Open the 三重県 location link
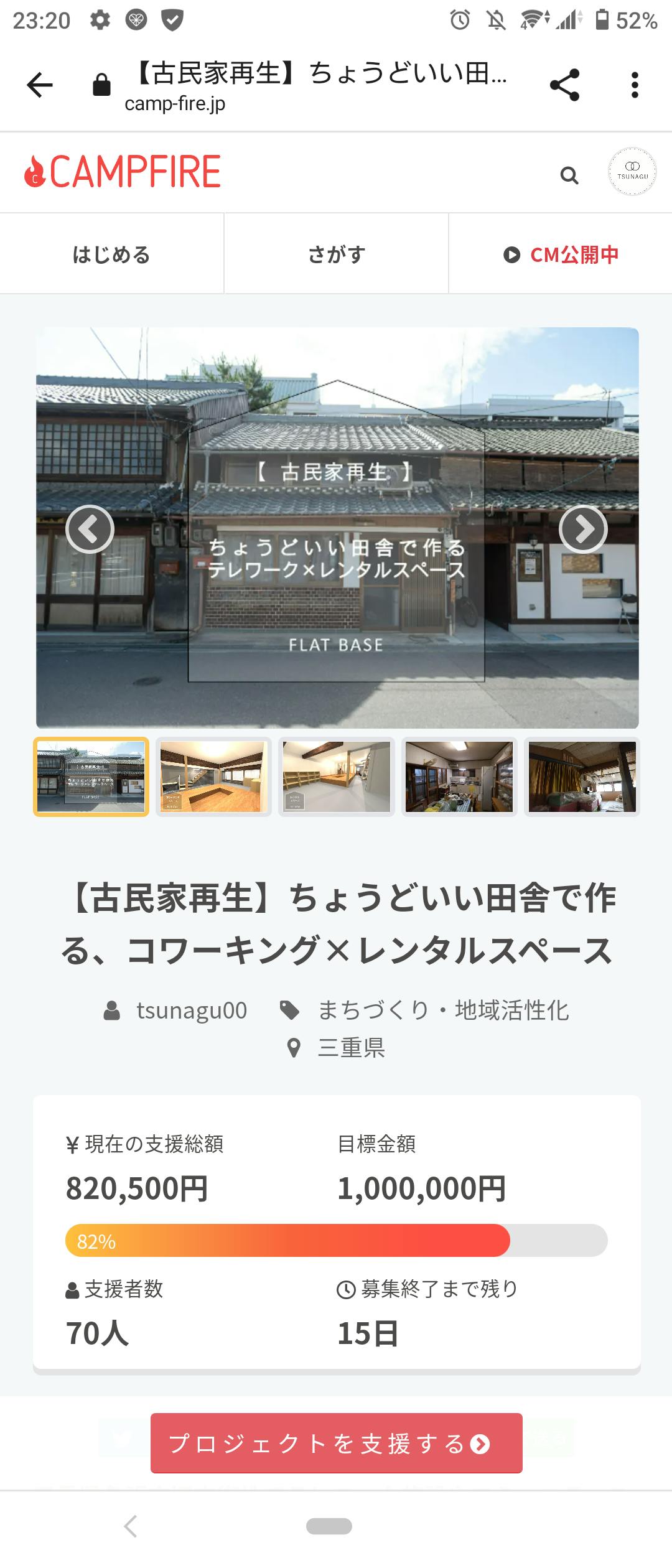This screenshot has width=672, height=1568. coord(351,1048)
